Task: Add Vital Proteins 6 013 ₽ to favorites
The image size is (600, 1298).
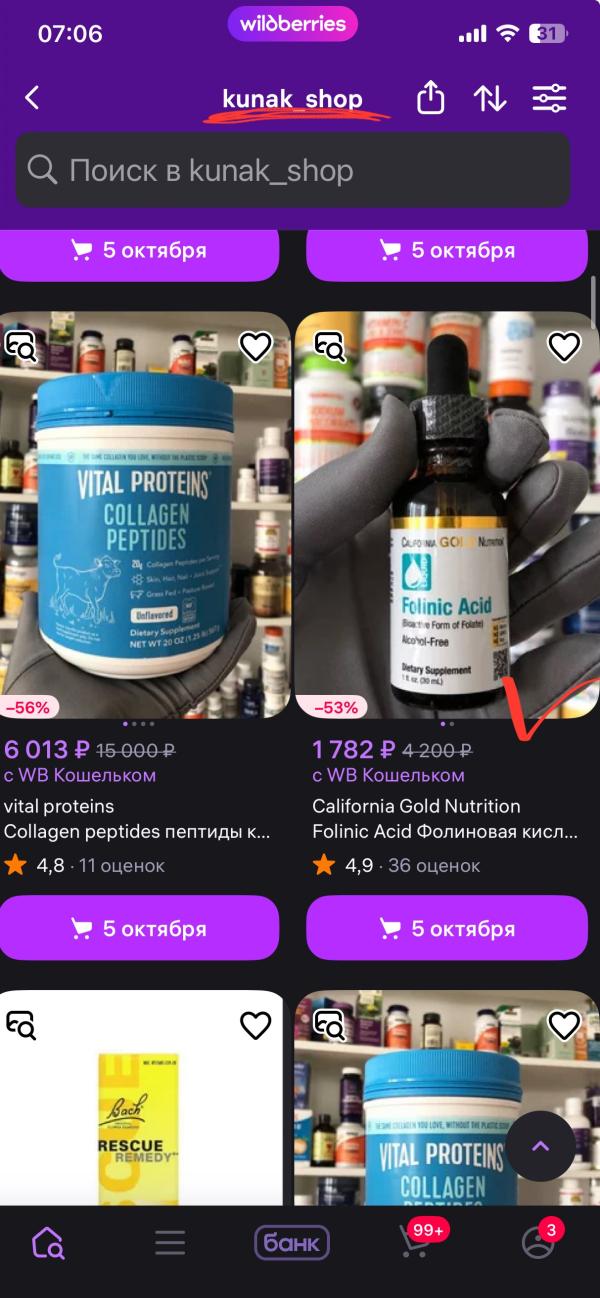Action: pyautogui.click(x=256, y=346)
